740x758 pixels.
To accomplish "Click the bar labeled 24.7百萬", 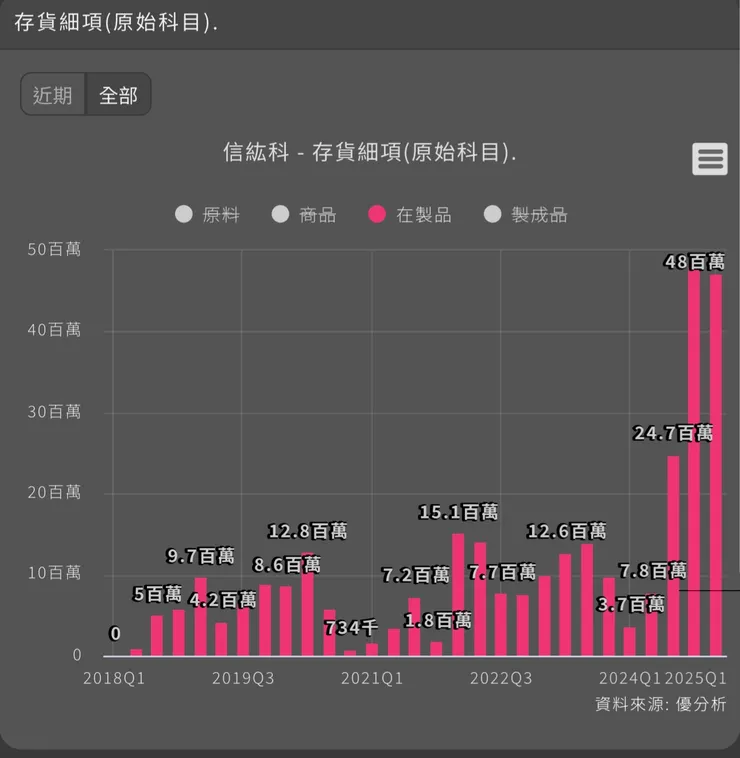I will point(673,550).
